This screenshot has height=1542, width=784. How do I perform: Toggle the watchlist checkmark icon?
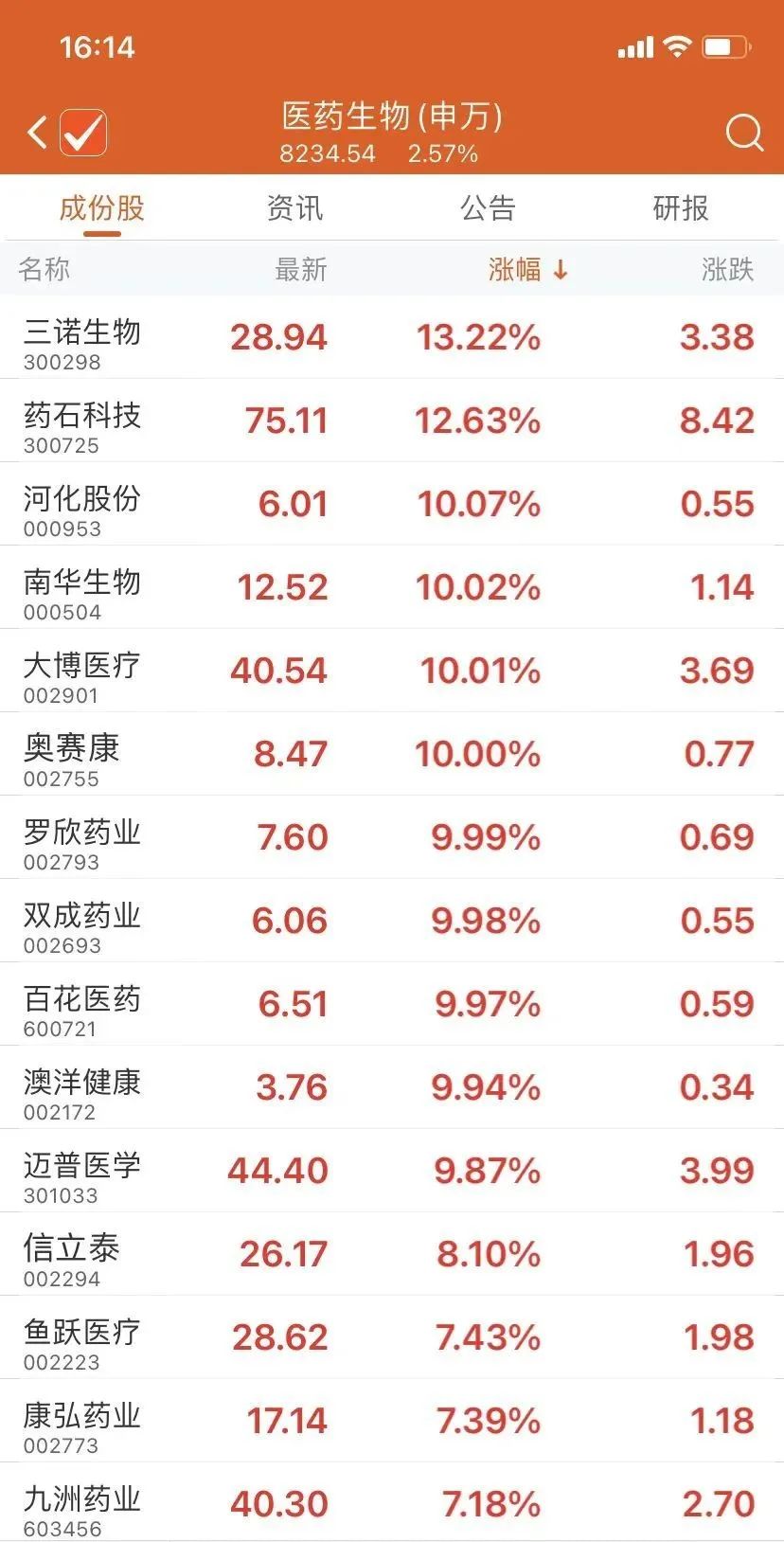coord(83,133)
